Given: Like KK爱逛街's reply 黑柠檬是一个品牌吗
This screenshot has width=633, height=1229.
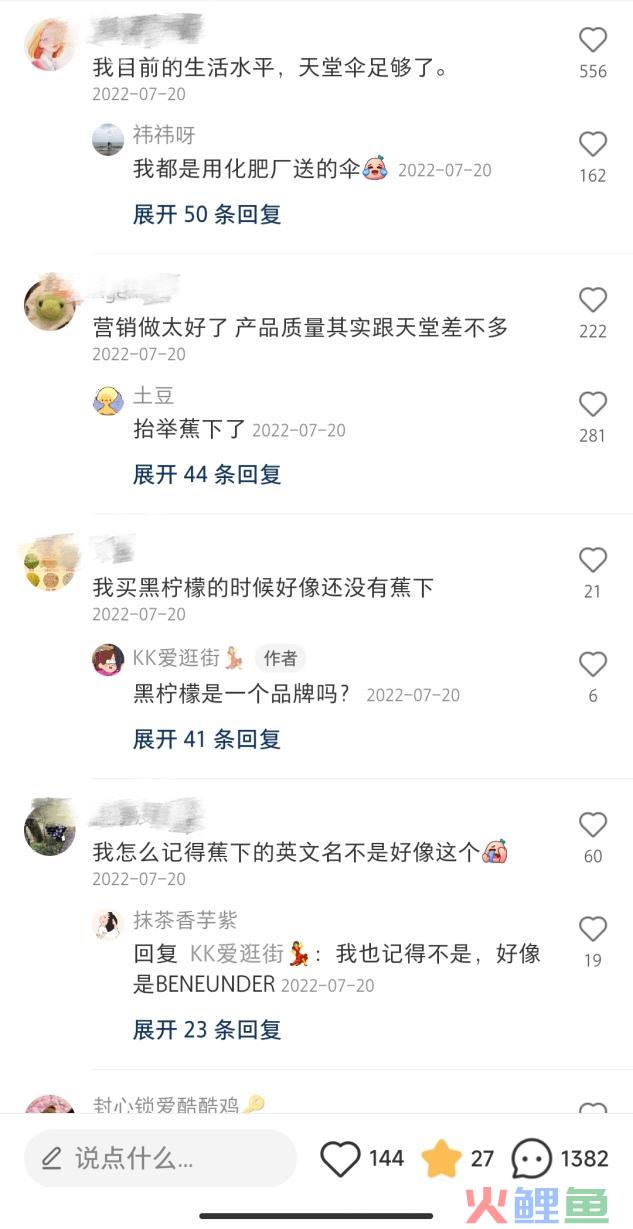Looking at the screenshot, I should 593,664.
